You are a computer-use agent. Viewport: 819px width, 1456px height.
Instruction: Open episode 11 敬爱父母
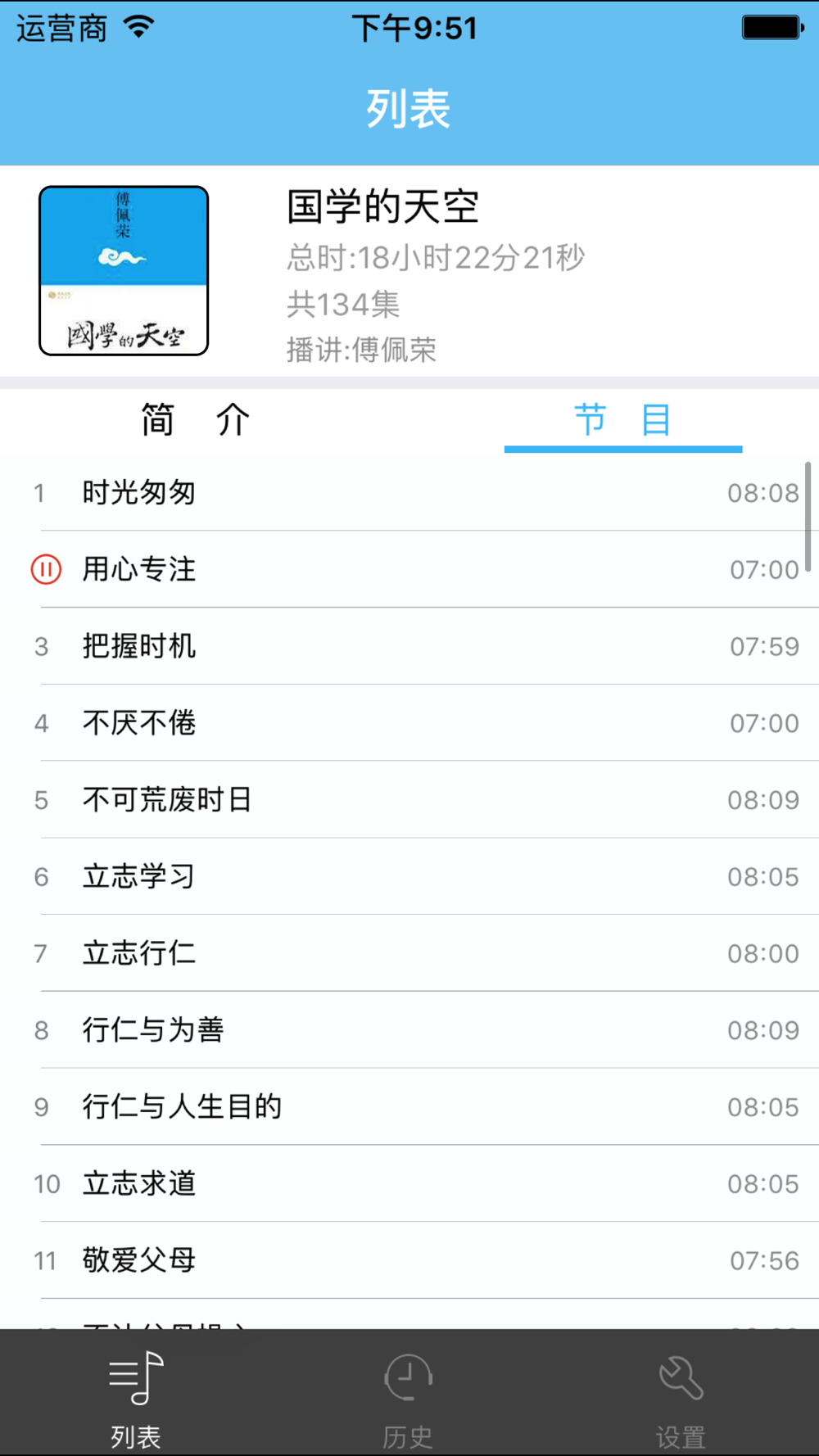coord(409,1260)
